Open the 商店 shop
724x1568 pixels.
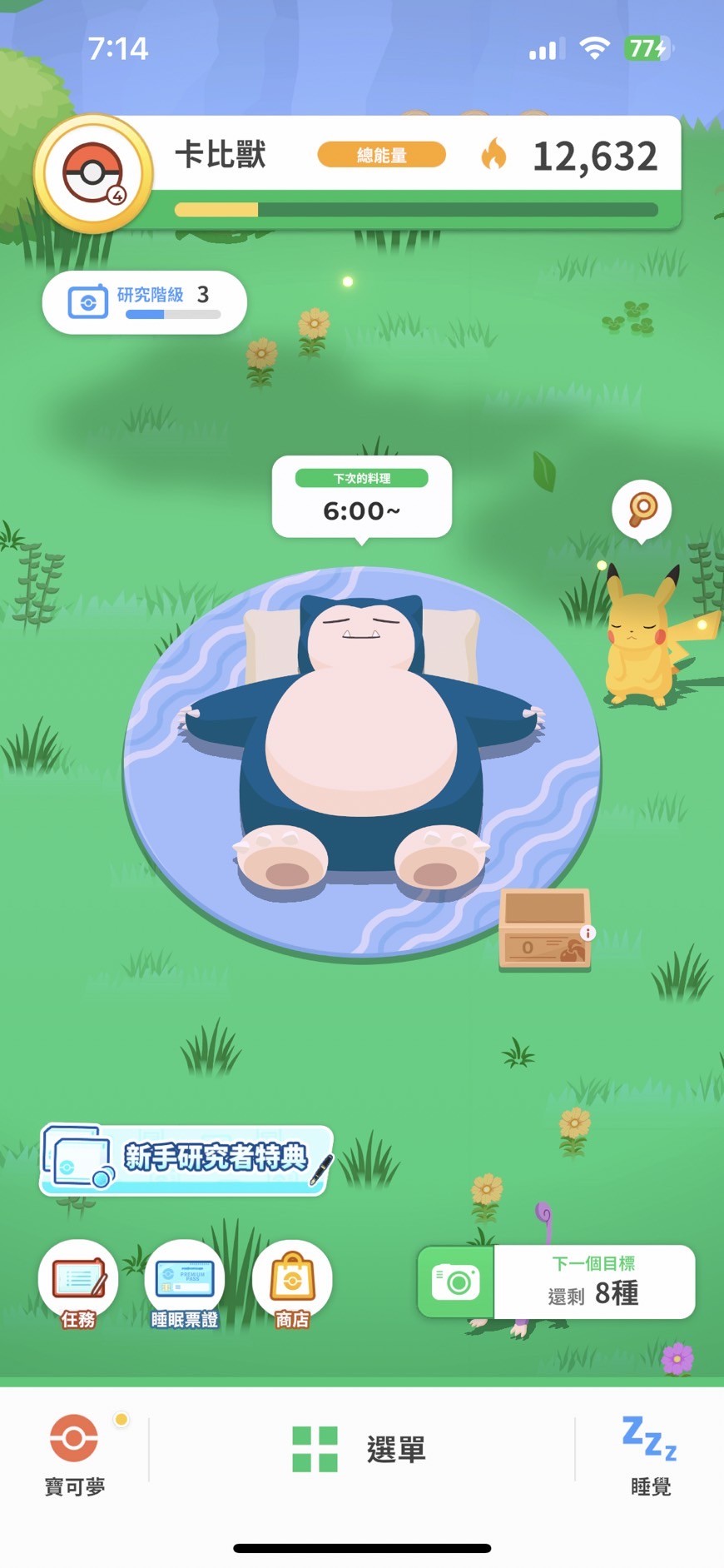[292, 1283]
